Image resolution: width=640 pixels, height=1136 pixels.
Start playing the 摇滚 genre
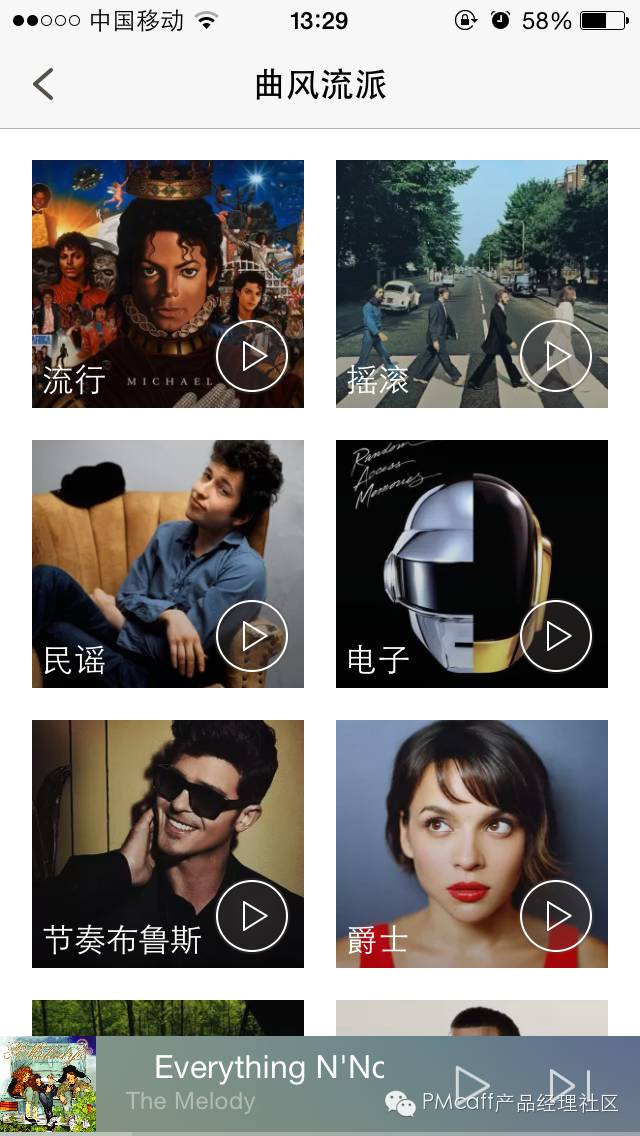point(556,356)
